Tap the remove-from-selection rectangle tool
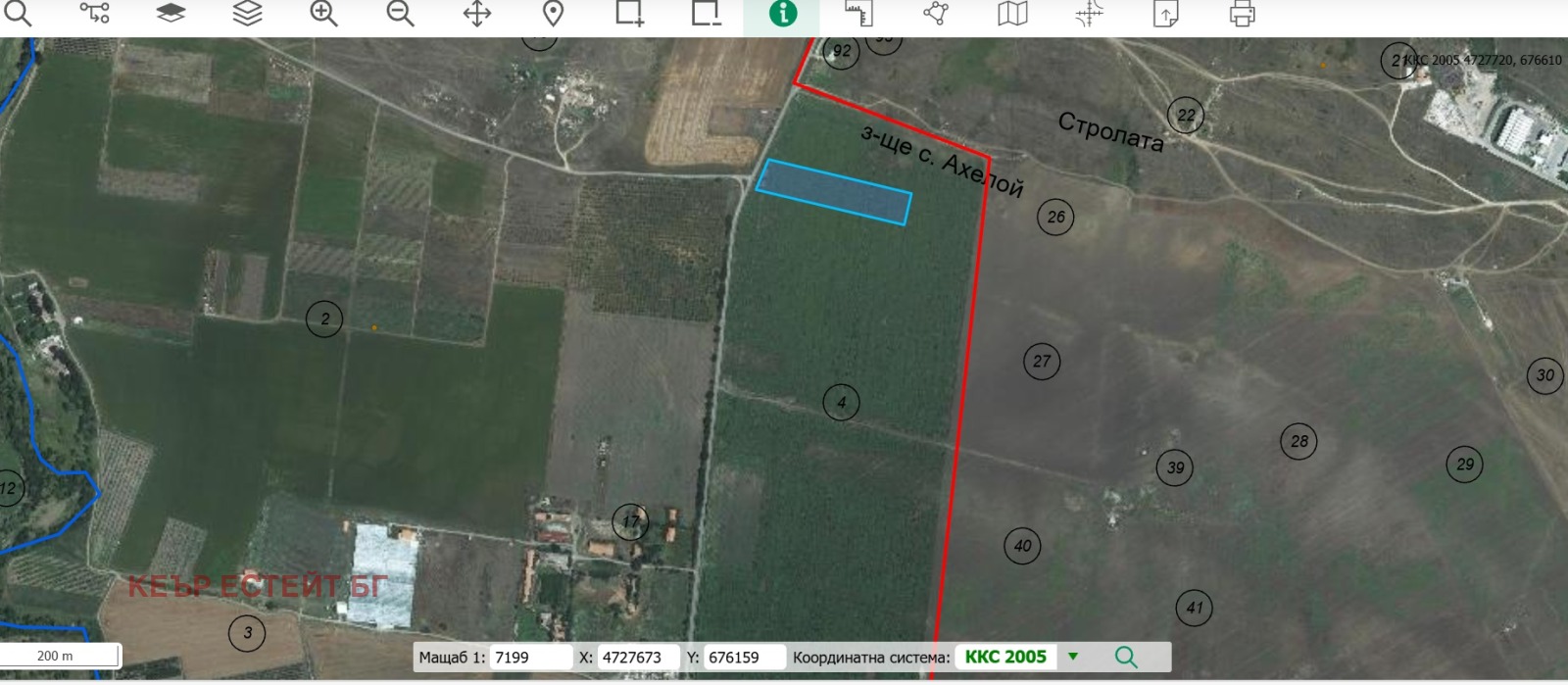The image size is (1568, 685). pos(706,13)
